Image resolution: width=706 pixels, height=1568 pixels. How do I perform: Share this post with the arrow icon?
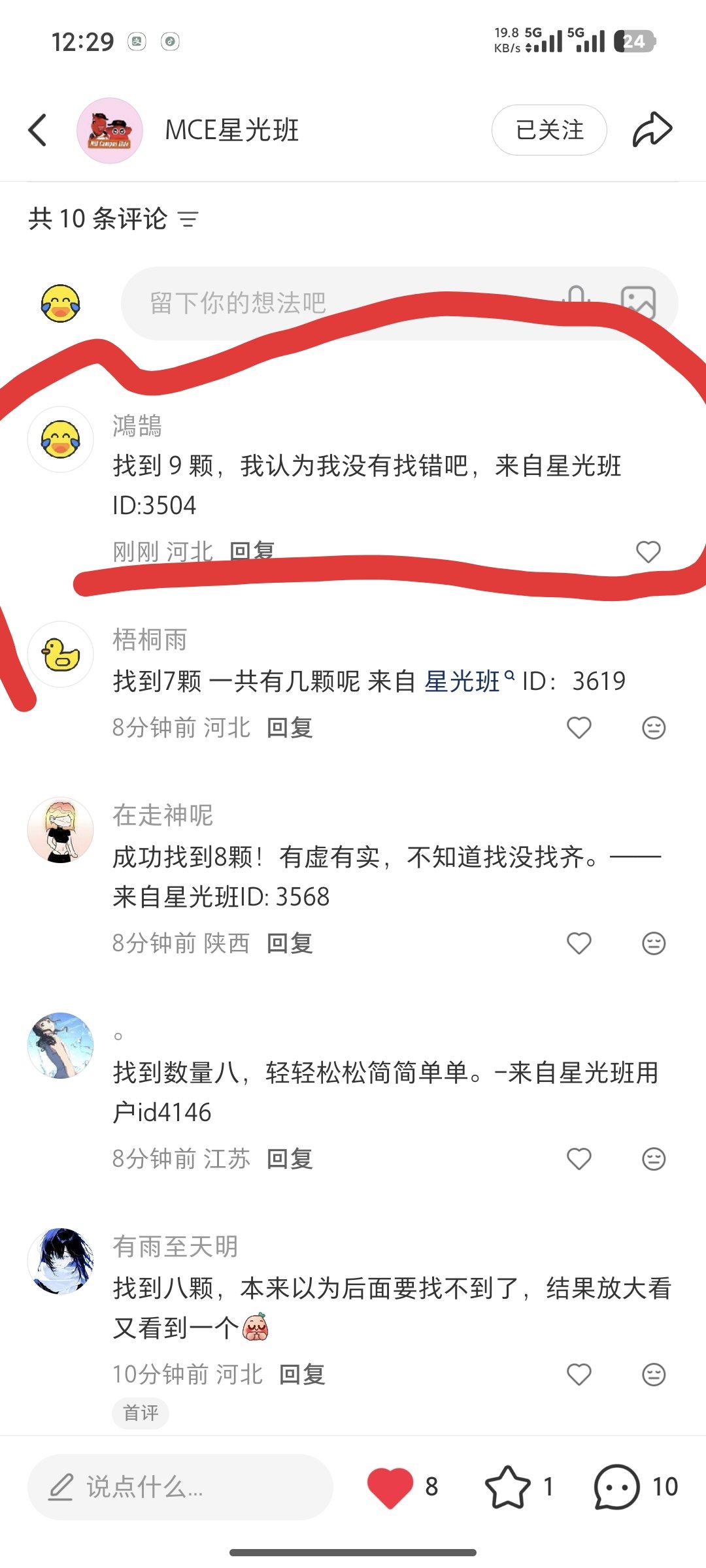652,129
